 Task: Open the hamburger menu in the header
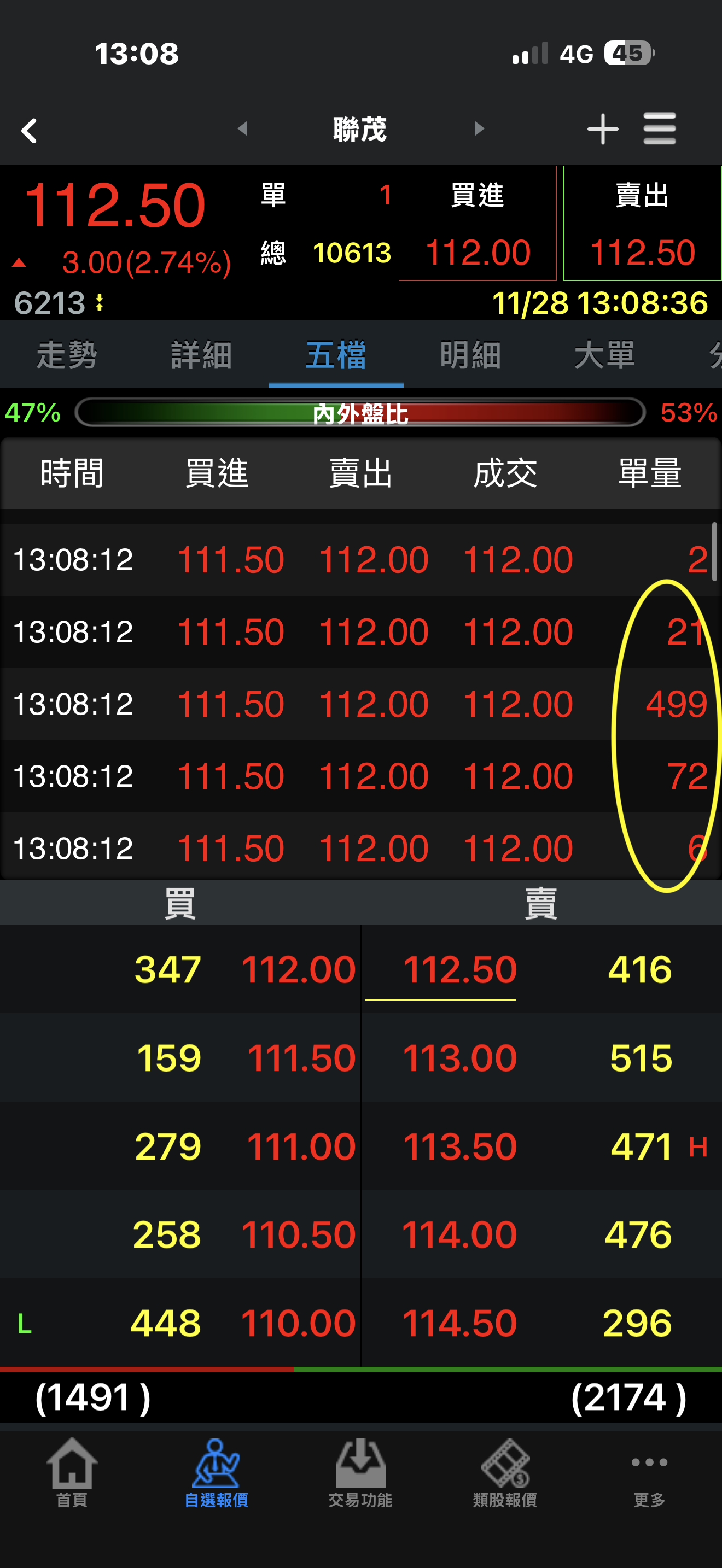tap(660, 128)
